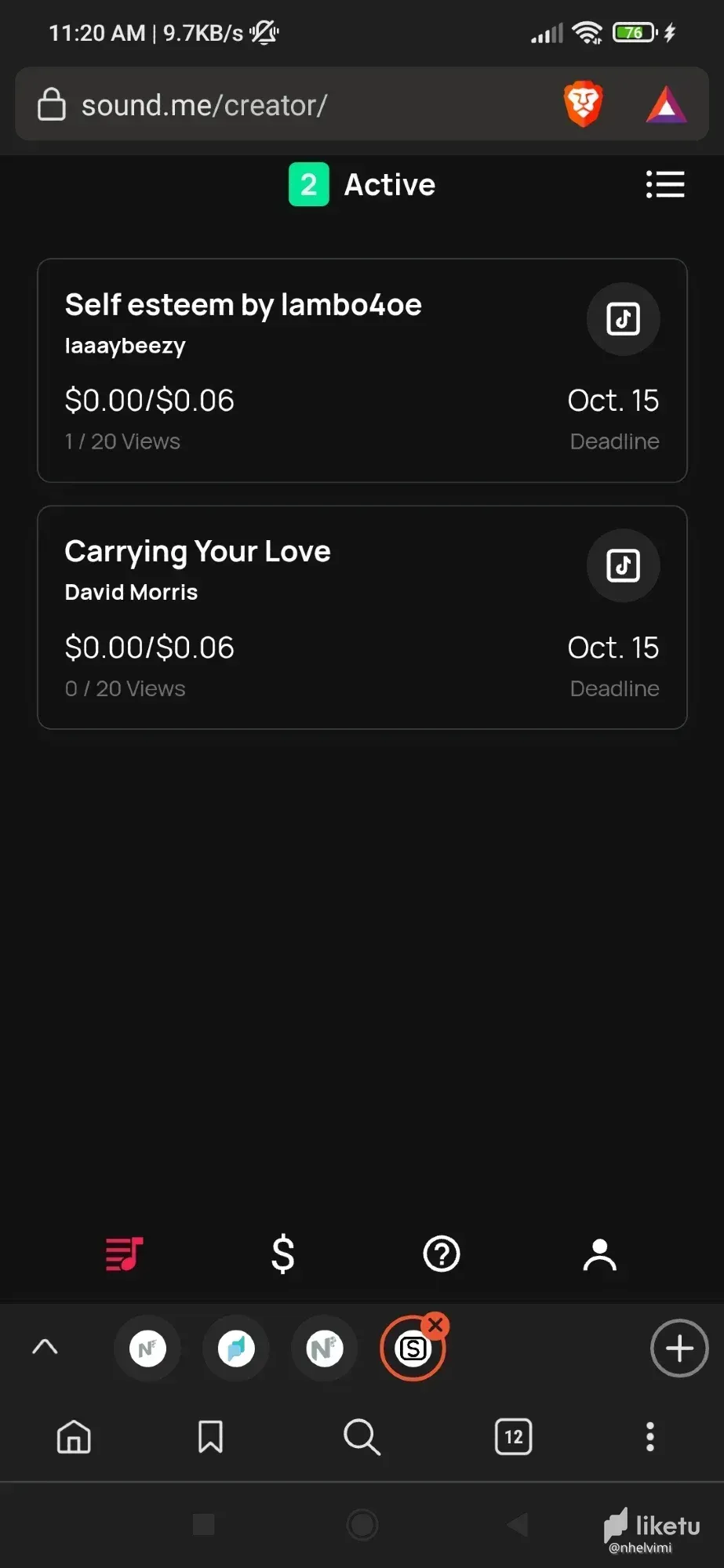724x1568 pixels.
Task: Close the highlighted S tab thumbnail
Action: [435, 1326]
